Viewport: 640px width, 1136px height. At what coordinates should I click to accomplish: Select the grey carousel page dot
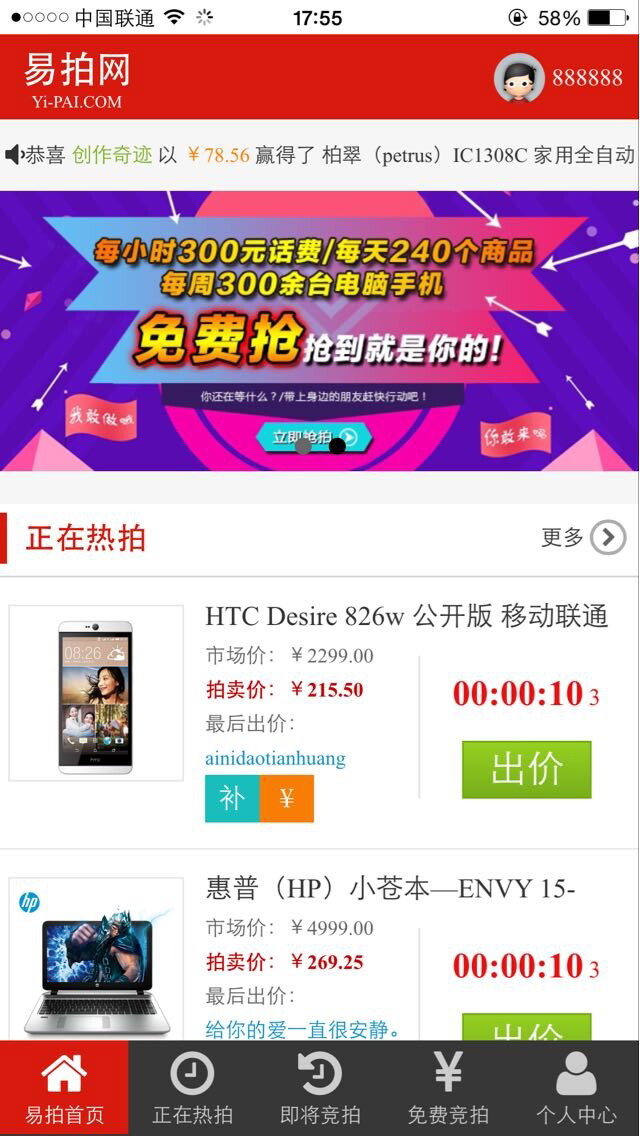[304, 446]
